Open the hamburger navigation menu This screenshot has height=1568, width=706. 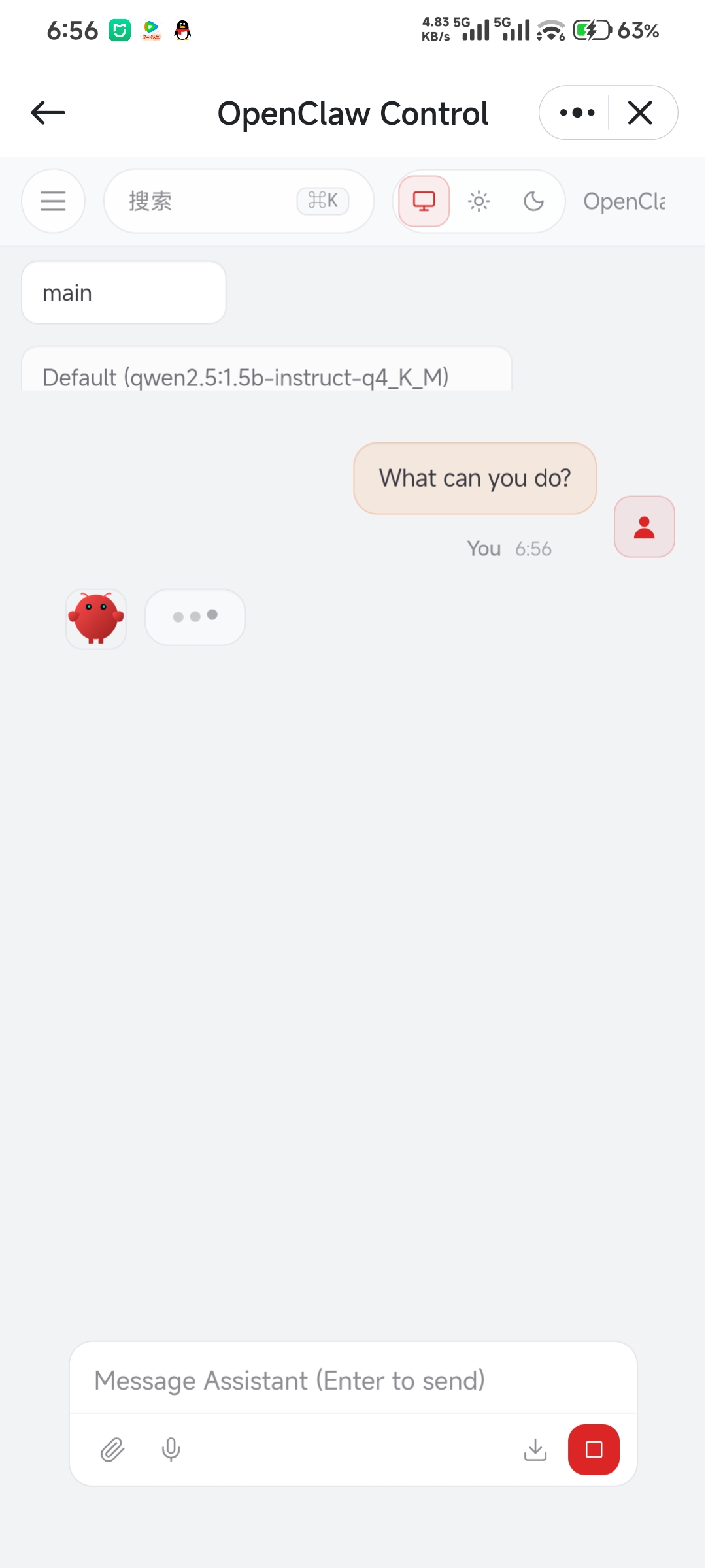pos(53,201)
